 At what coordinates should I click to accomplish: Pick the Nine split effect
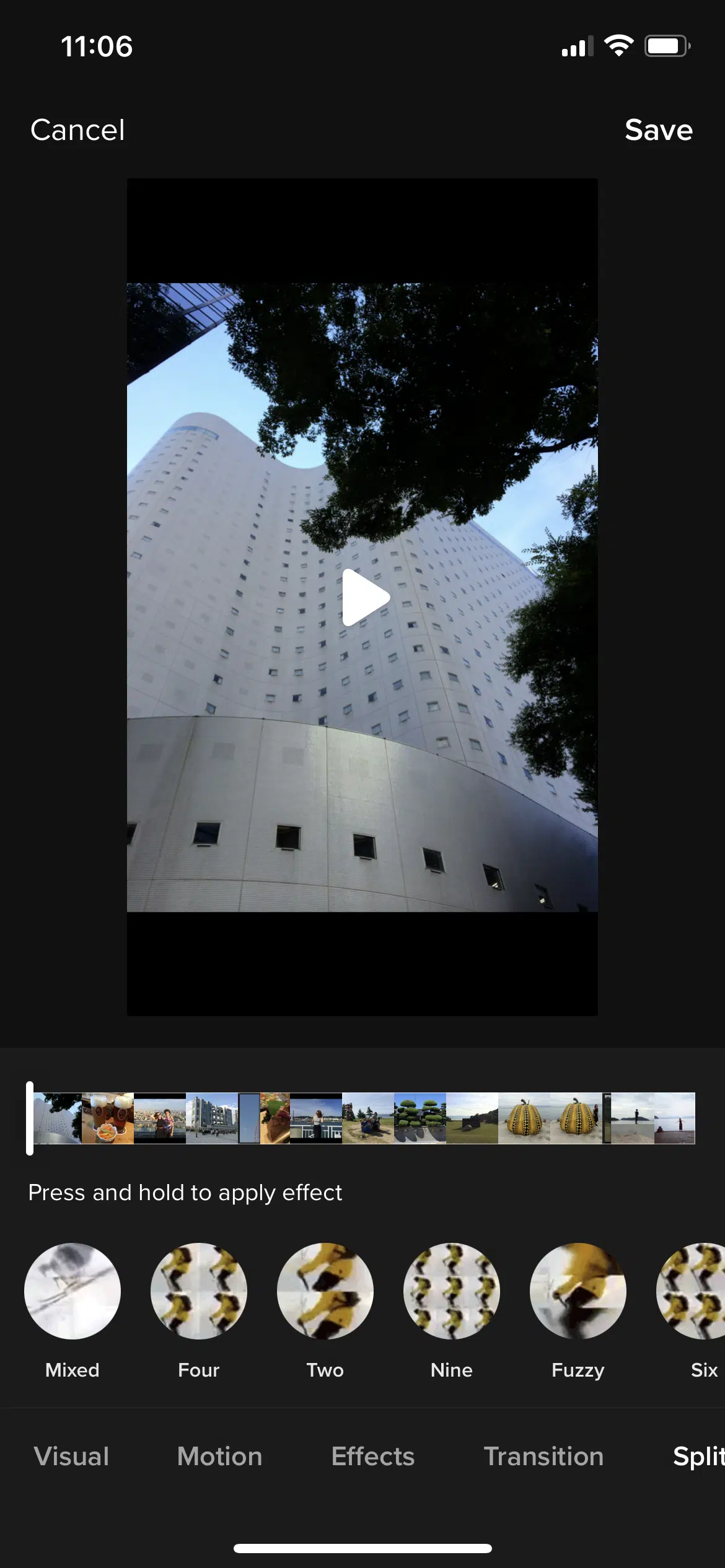click(452, 1291)
